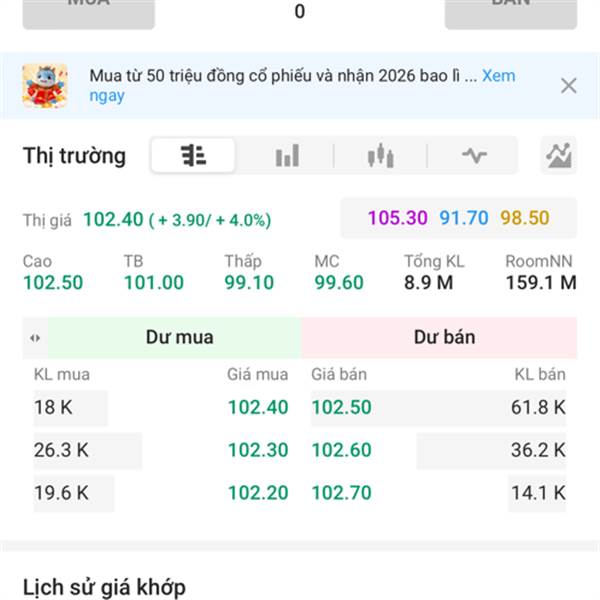
Task: Dismiss the promotional banner
Action: (x=568, y=86)
